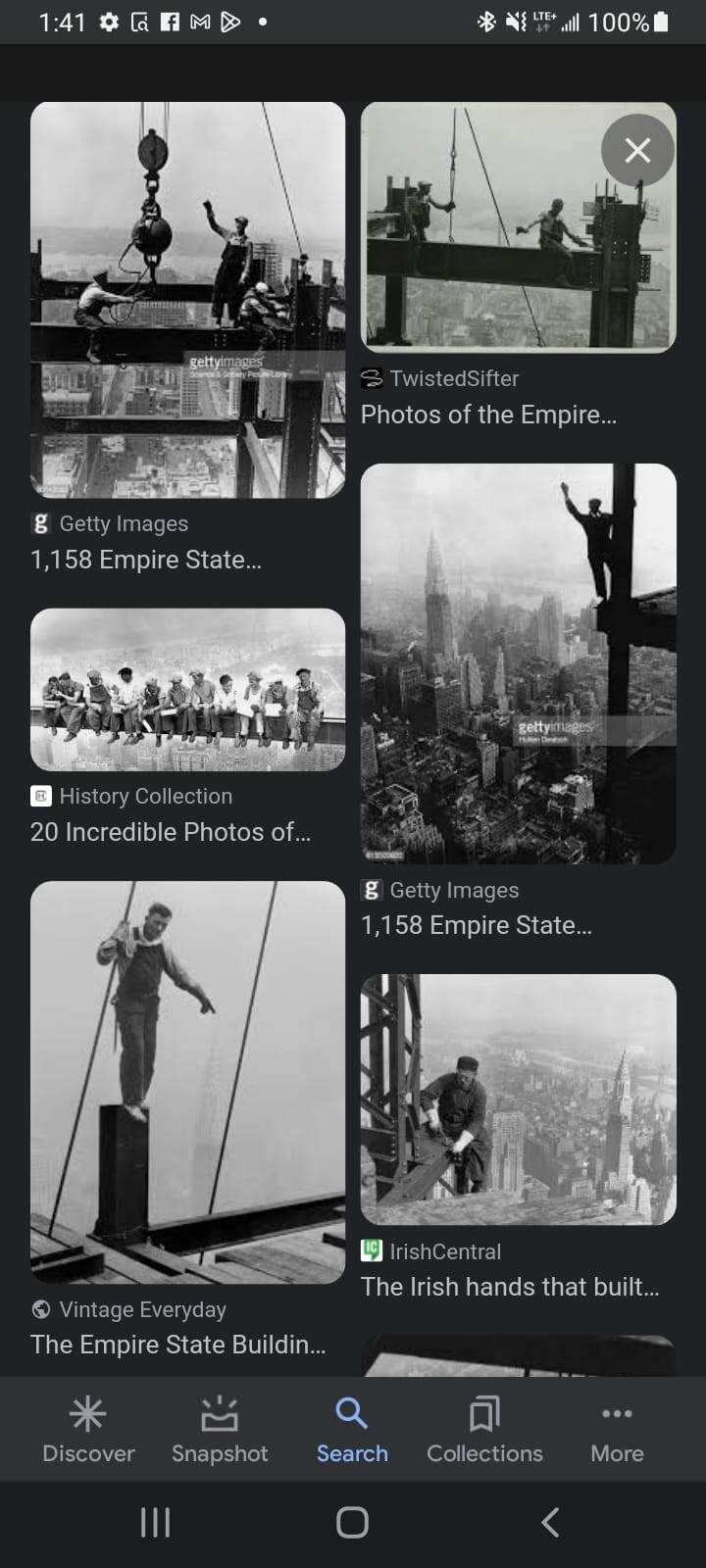Open the Vintage Everyday Empire State Building result
Screen dimensions: 706x1568
[x=187, y=1082]
